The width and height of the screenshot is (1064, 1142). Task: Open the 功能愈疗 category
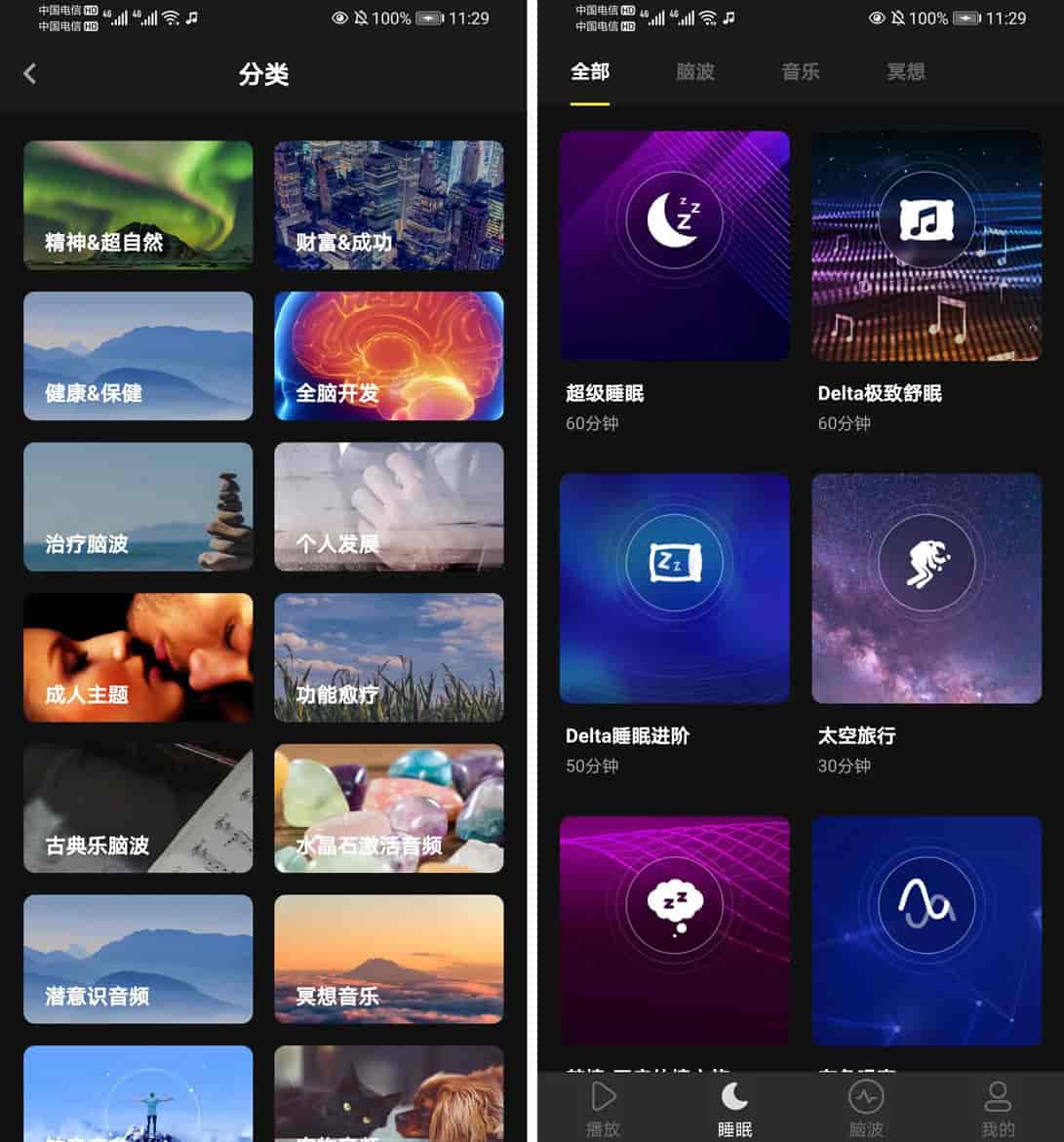(x=388, y=657)
